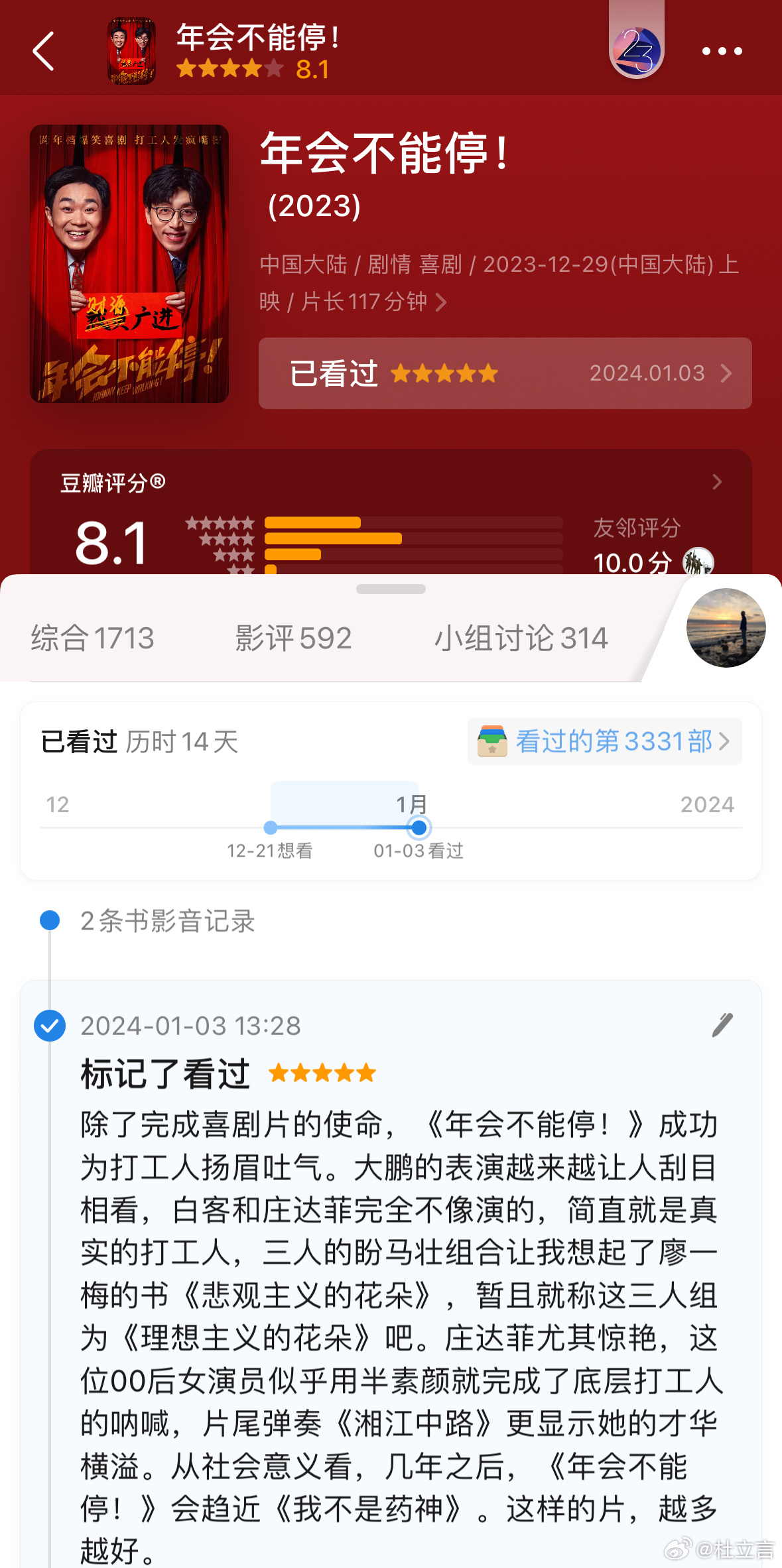Switch to the 小组讨论 314 tab
Viewport: 782px width, 1568px height.
click(523, 638)
